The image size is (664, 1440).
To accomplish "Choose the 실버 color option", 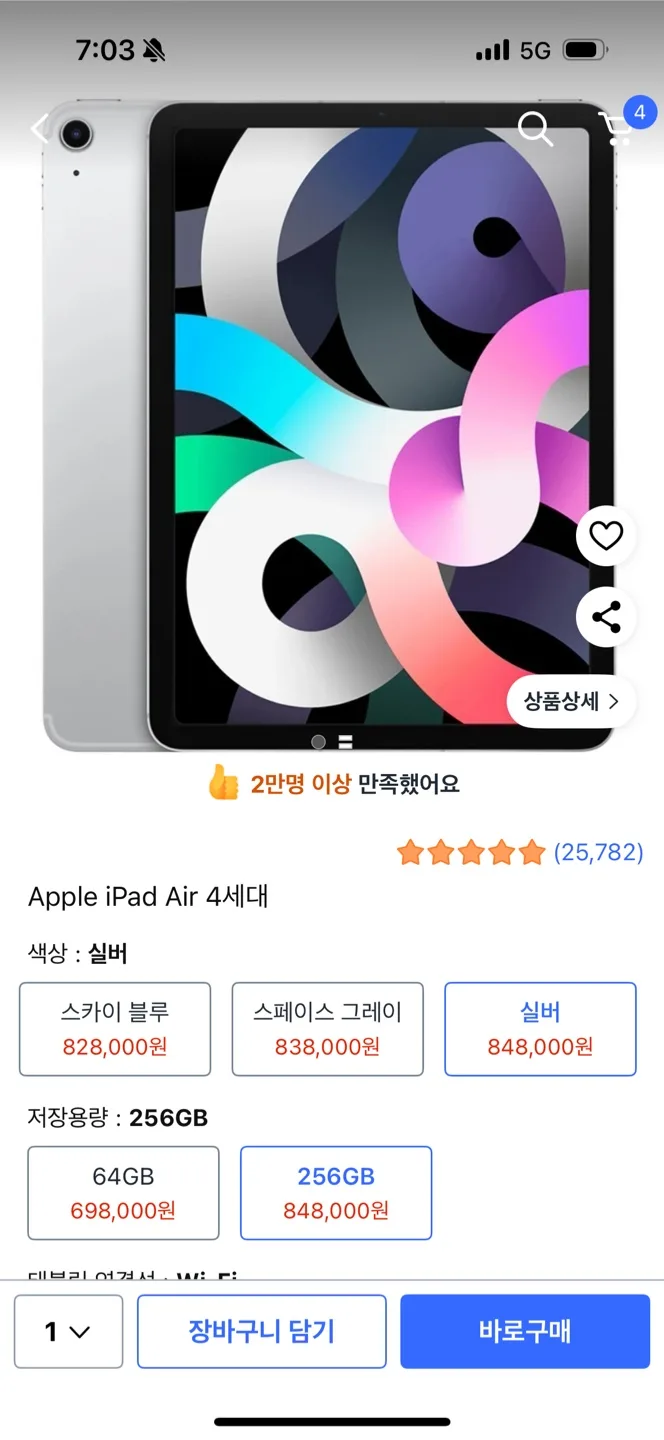I will [x=540, y=1029].
